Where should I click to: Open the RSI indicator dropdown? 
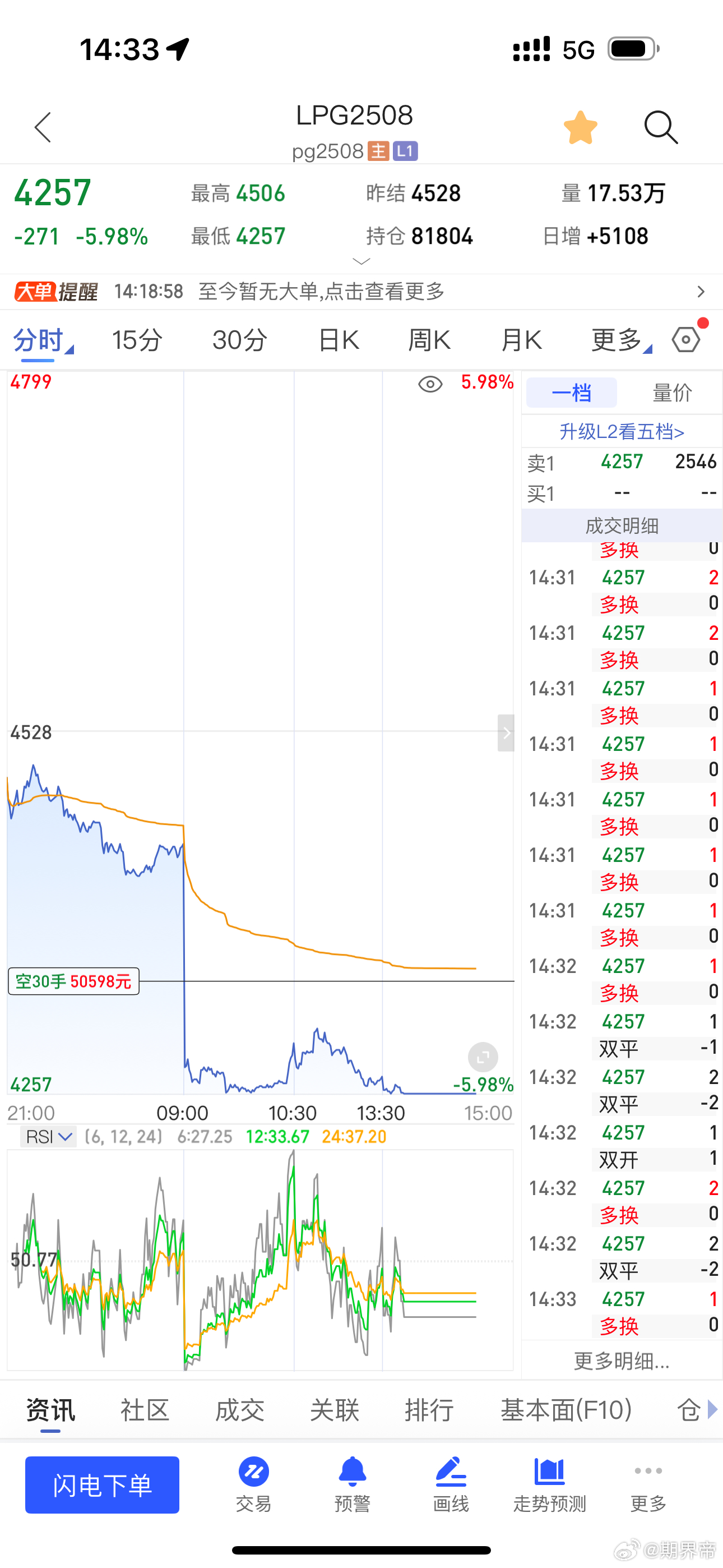coord(49,1136)
